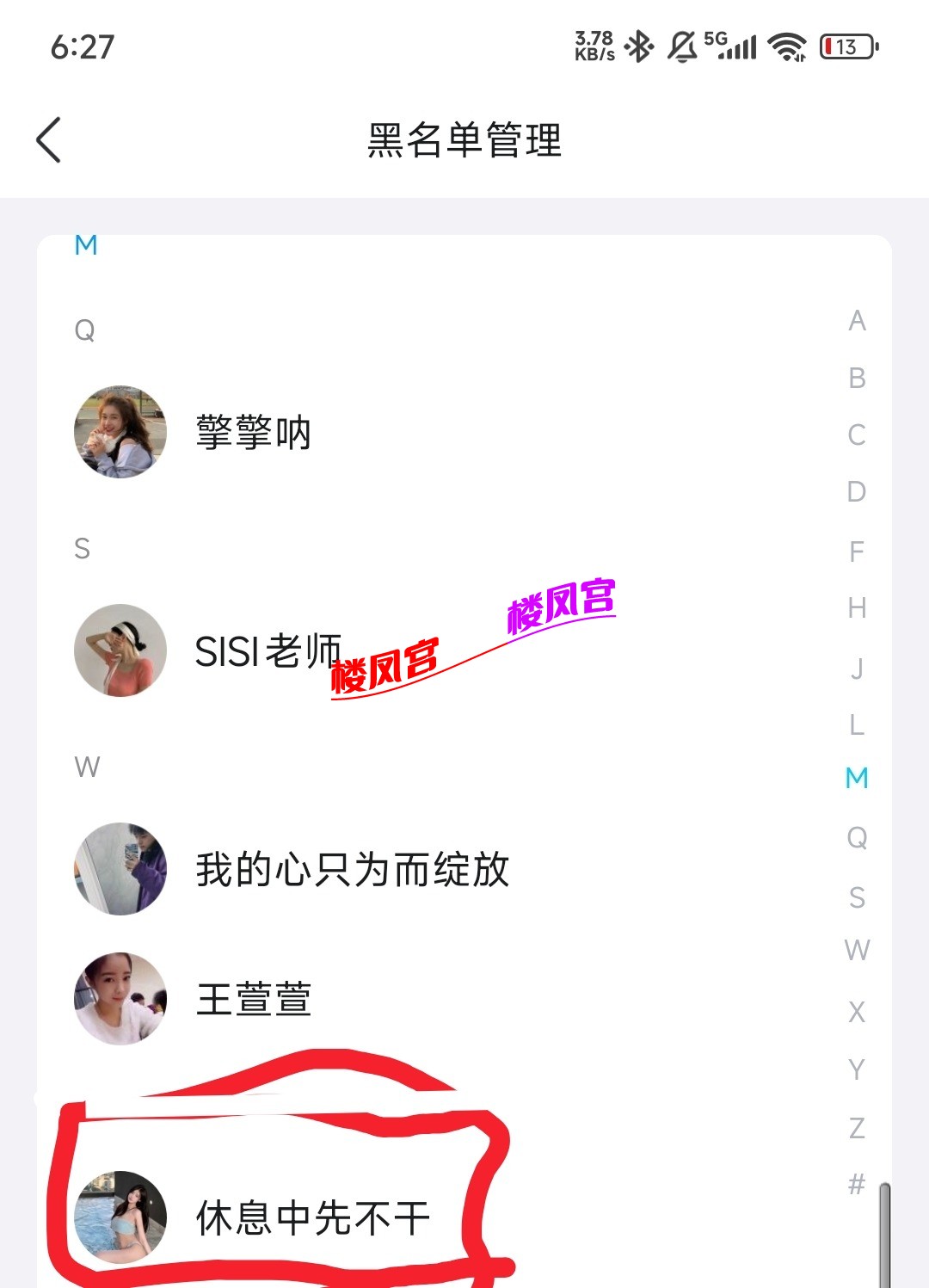Jump to # section in index
This screenshot has height=1288, width=929.
[x=857, y=1184]
